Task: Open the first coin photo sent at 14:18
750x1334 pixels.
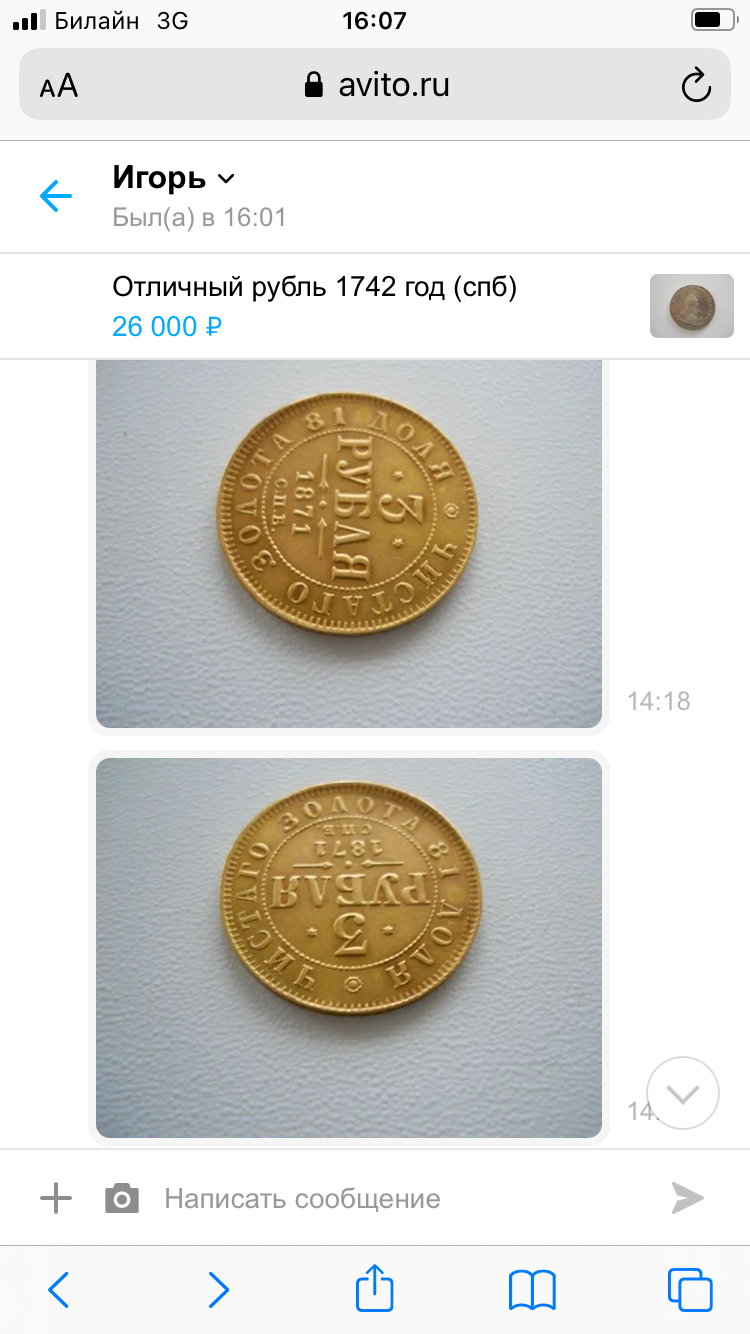Action: click(x=349, y=544)
